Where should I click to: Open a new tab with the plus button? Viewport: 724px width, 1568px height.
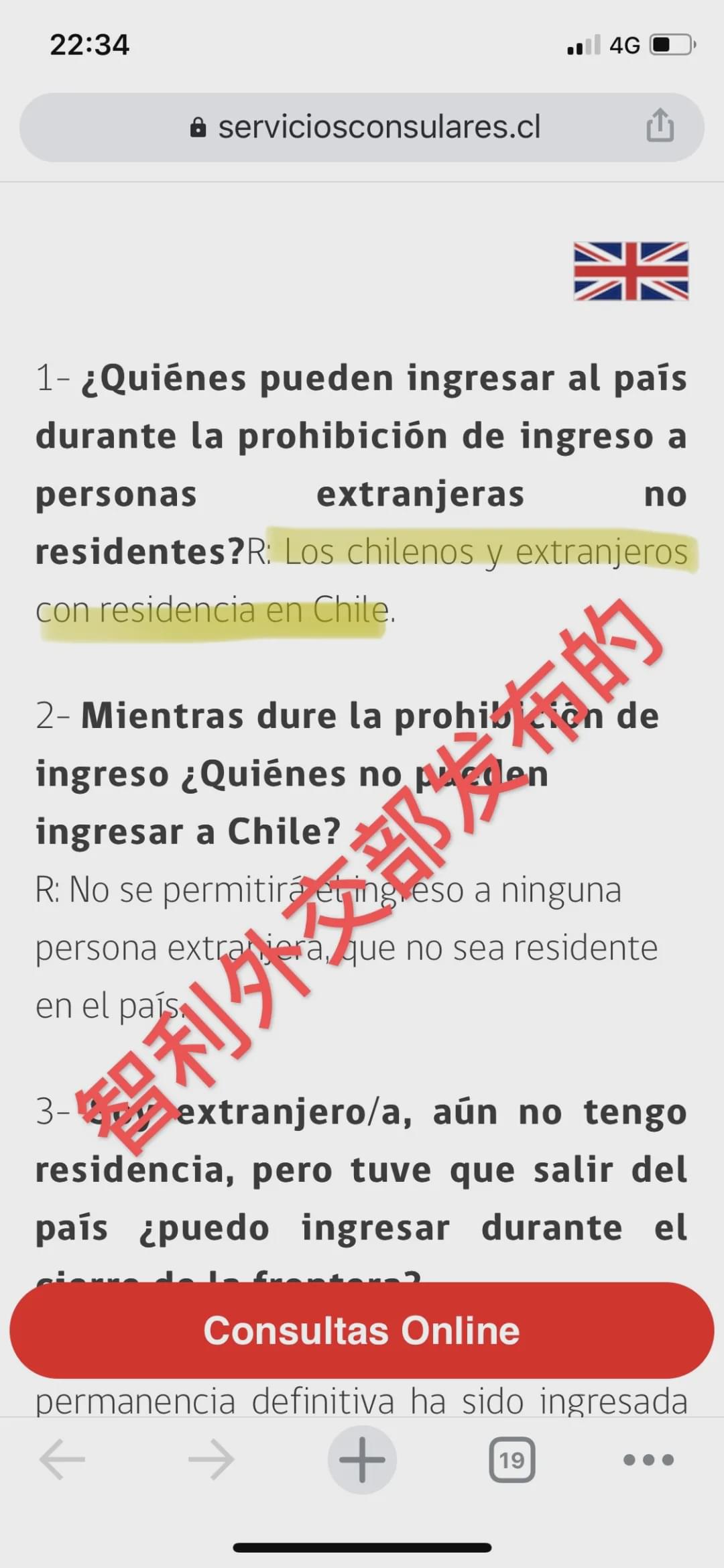click(x=362, y=1459)
